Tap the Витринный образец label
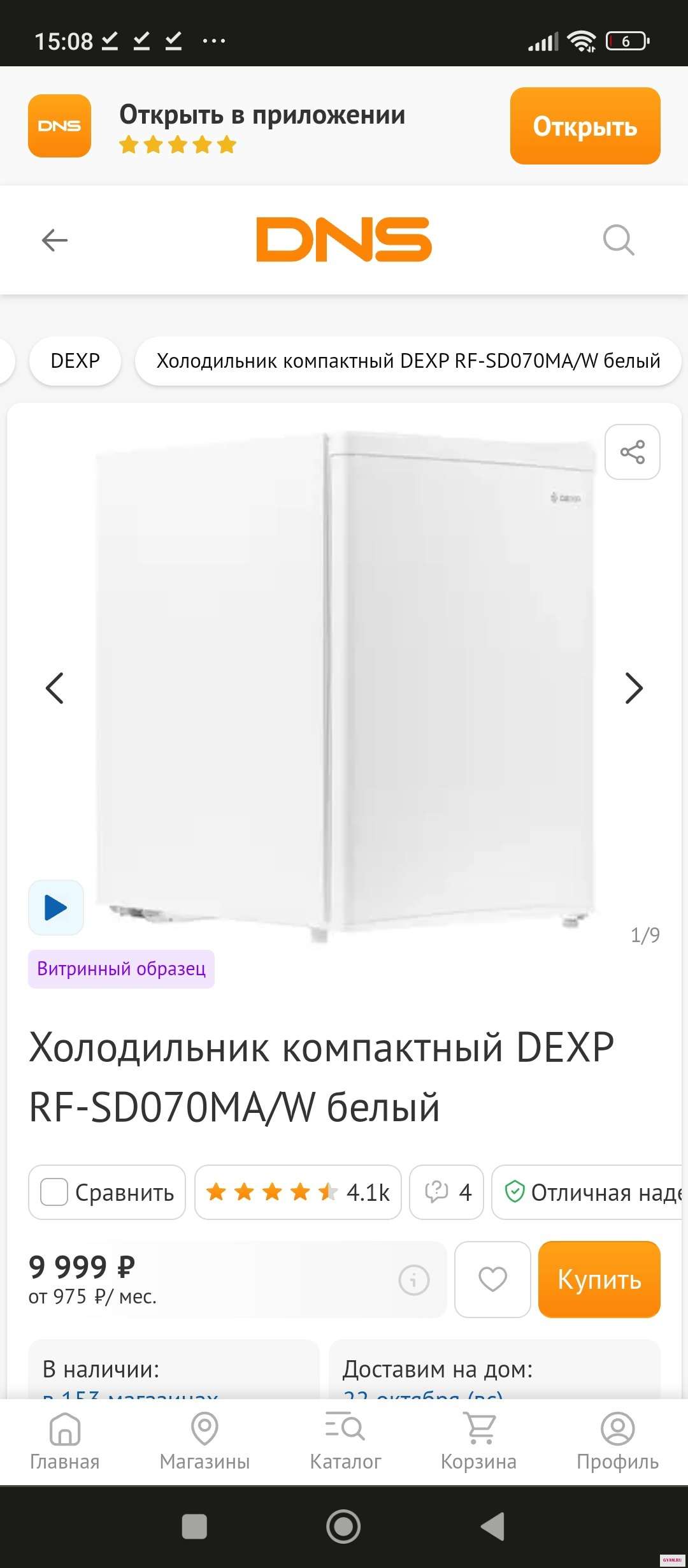The image size is (688, 1568). pos(121,969)
